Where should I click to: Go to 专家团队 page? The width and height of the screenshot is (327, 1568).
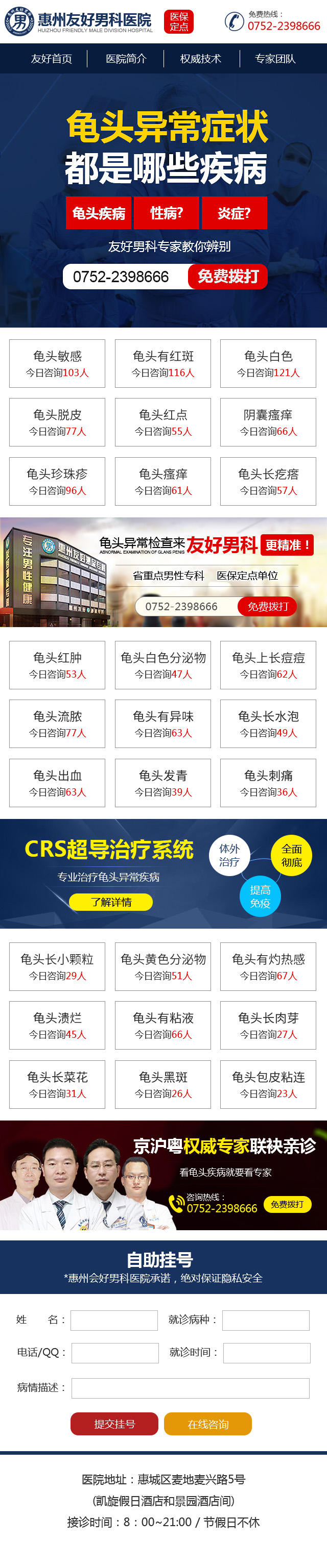(x=274, y=59)
